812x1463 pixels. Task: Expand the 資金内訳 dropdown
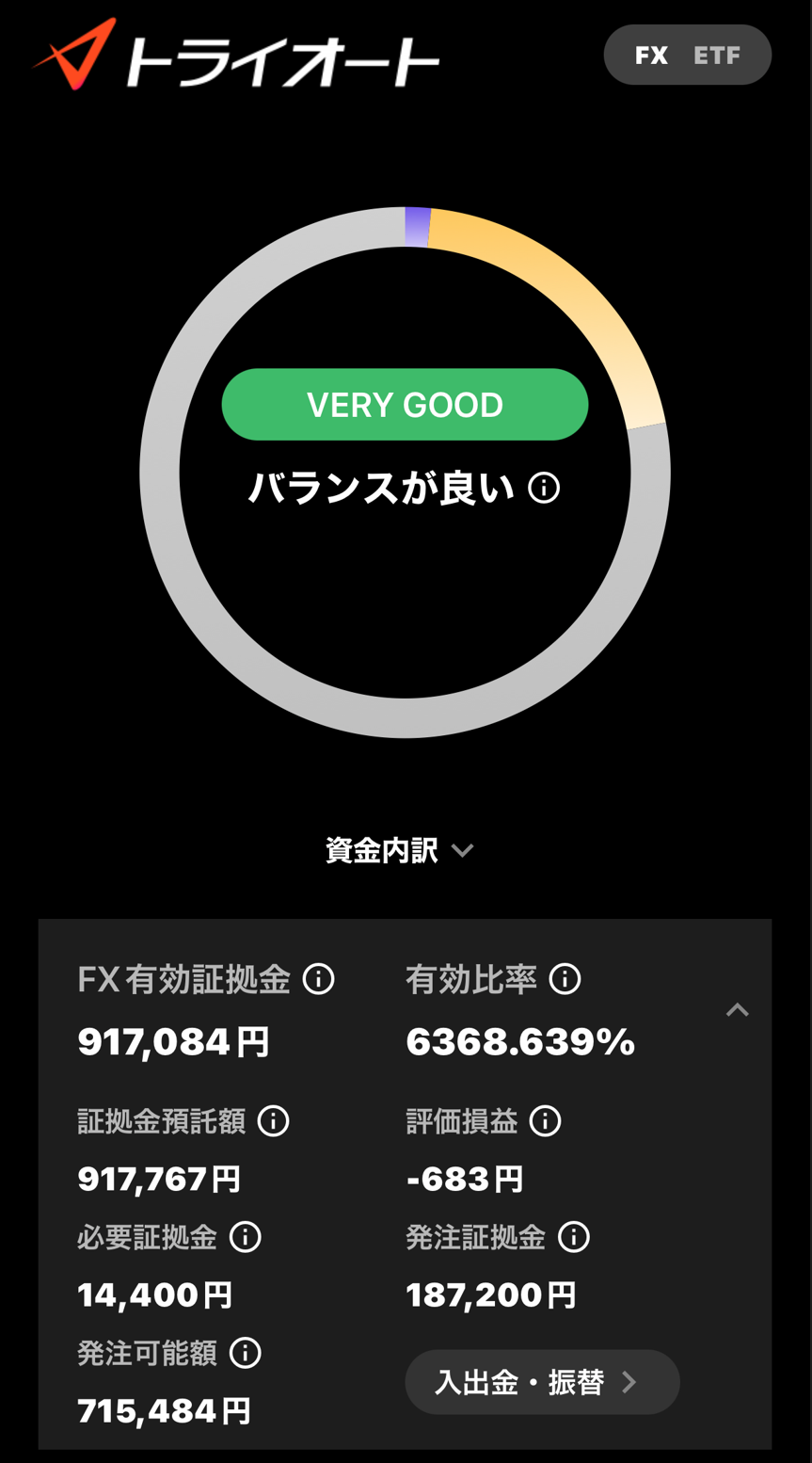400,850
